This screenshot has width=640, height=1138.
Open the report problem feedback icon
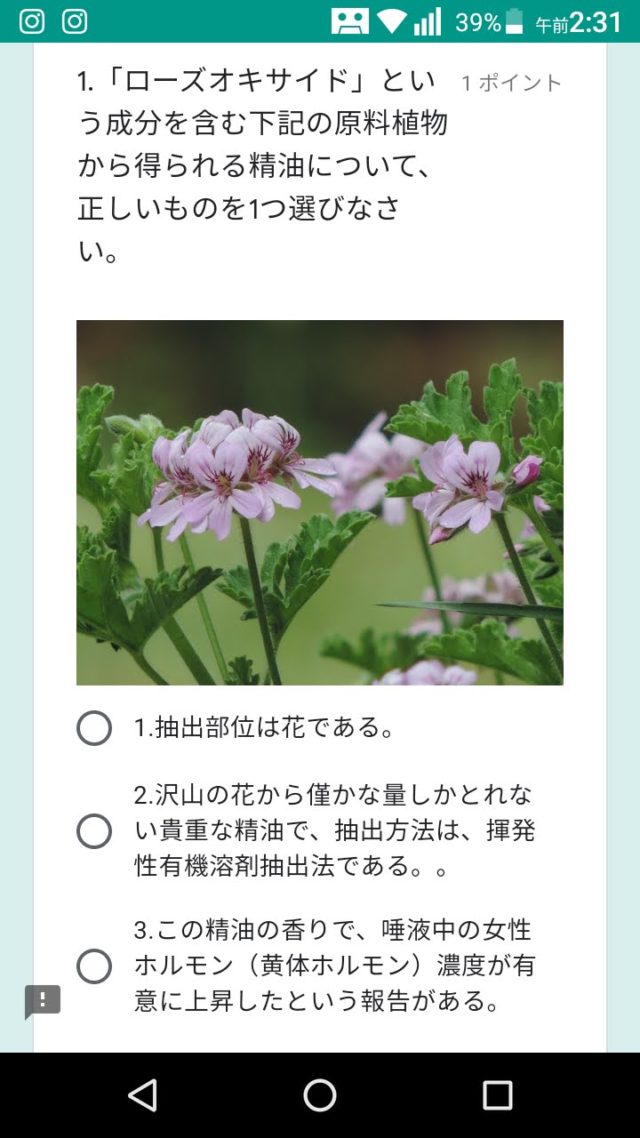tap(43, 1000)
